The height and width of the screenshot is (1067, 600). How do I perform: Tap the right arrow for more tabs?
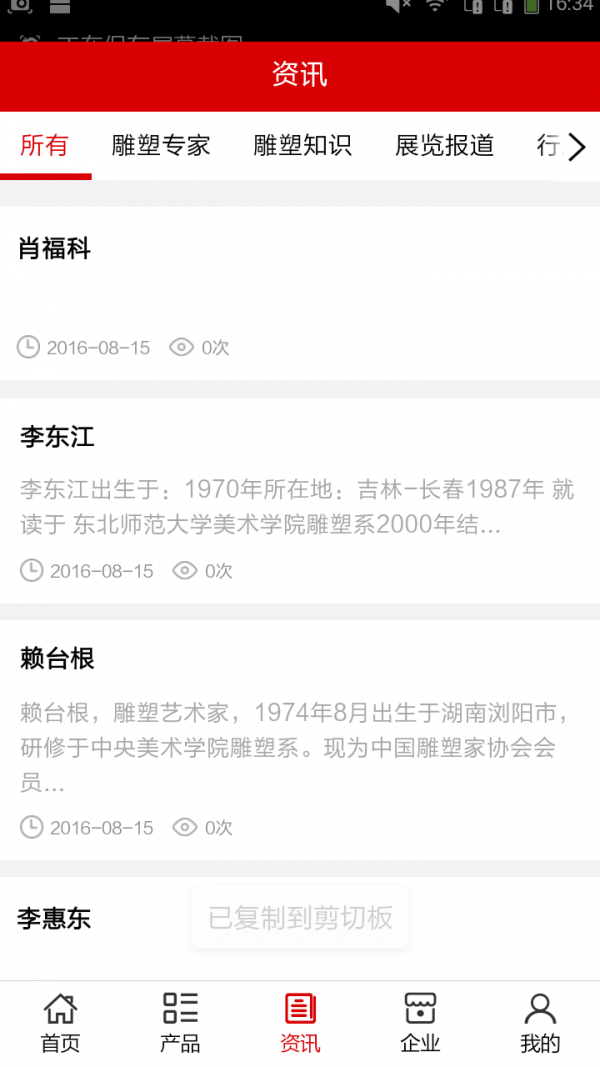(x=577, y=148)
